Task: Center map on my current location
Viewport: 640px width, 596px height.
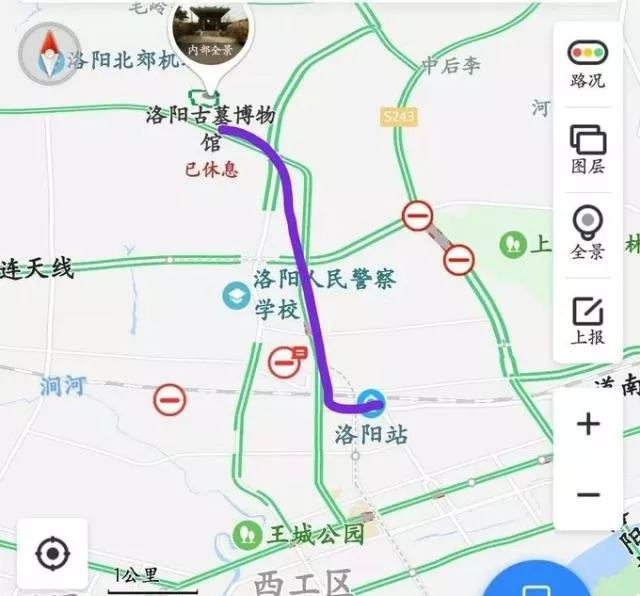Action: [52, 553]
